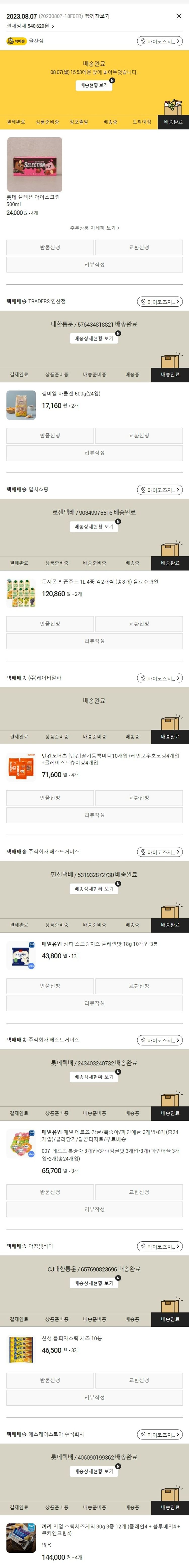Request 교환신청 for 돈시몬 착즙주스

click(138, 623)
